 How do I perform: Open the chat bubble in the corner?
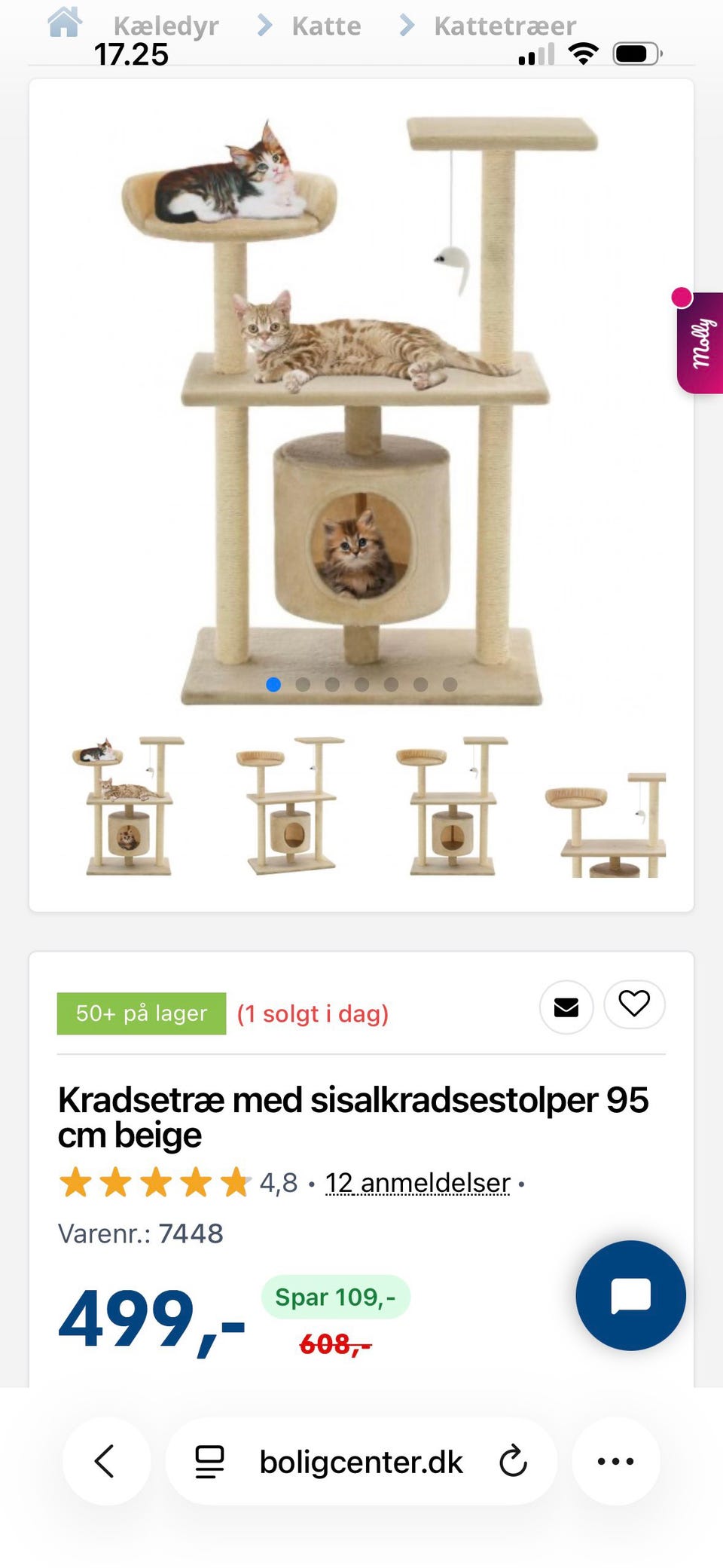(x=631, y=1294)
